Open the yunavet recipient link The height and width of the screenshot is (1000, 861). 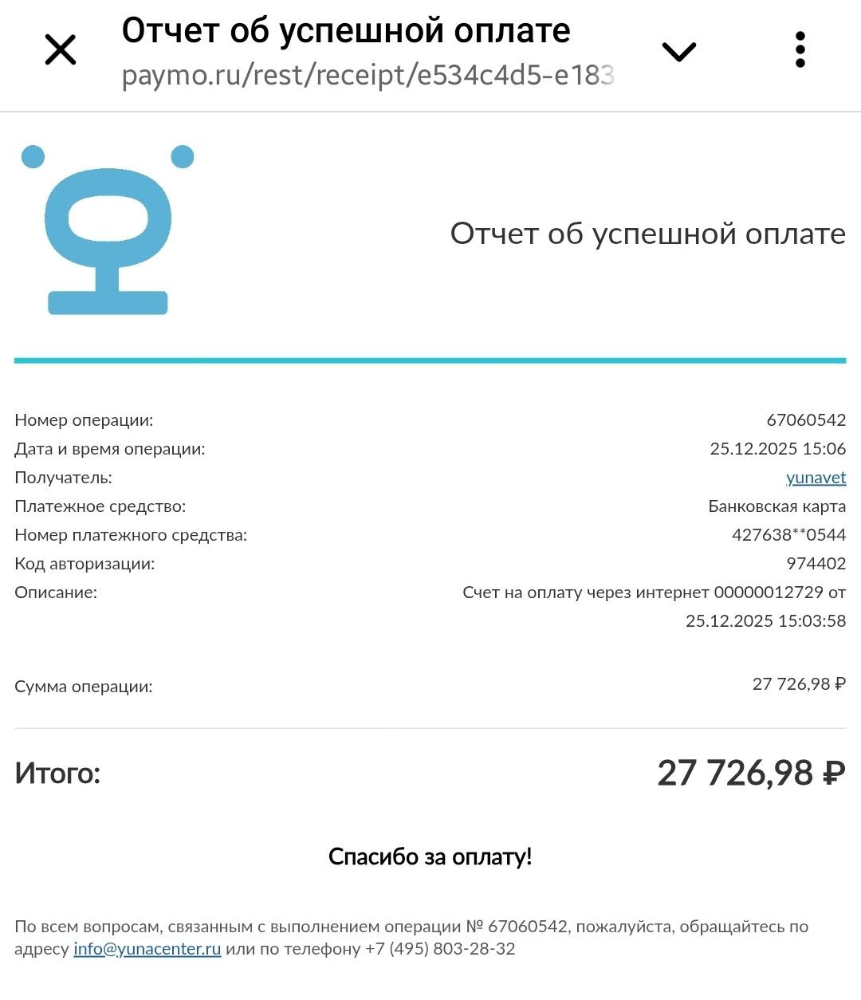[815, 478]
